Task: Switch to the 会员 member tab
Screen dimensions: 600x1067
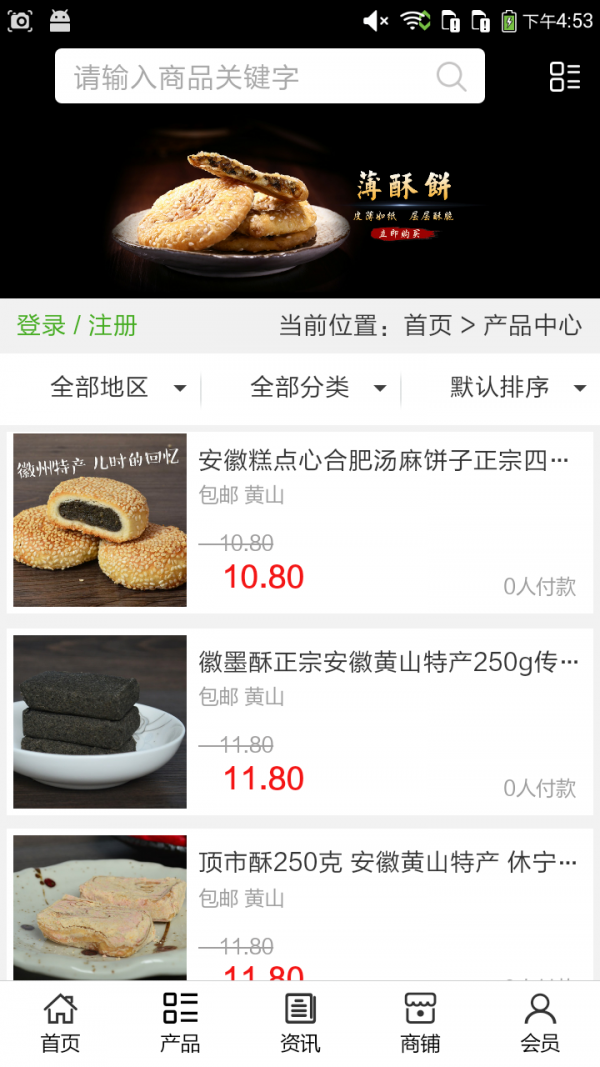Action: pyautogui.click(x=540, y=1023)
